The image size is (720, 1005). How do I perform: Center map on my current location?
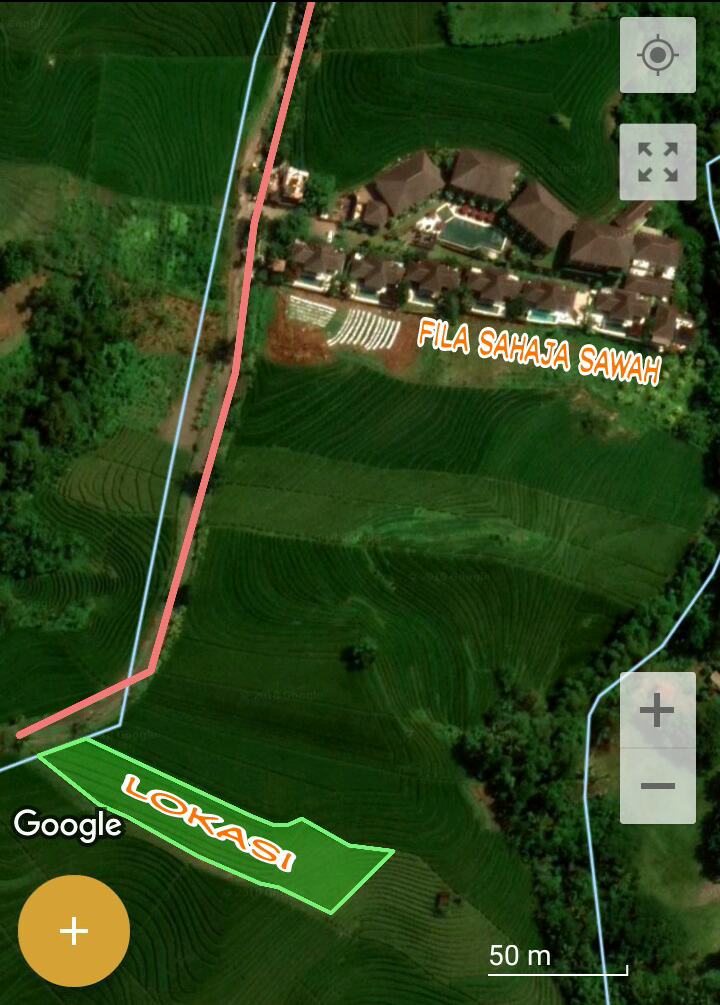(x=657, y=55)
